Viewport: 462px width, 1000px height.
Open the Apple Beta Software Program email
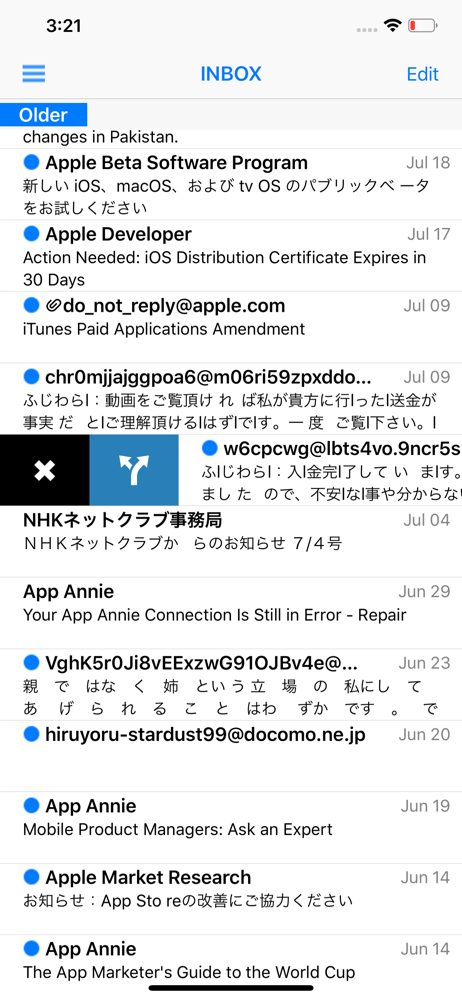tap(231, 185)
